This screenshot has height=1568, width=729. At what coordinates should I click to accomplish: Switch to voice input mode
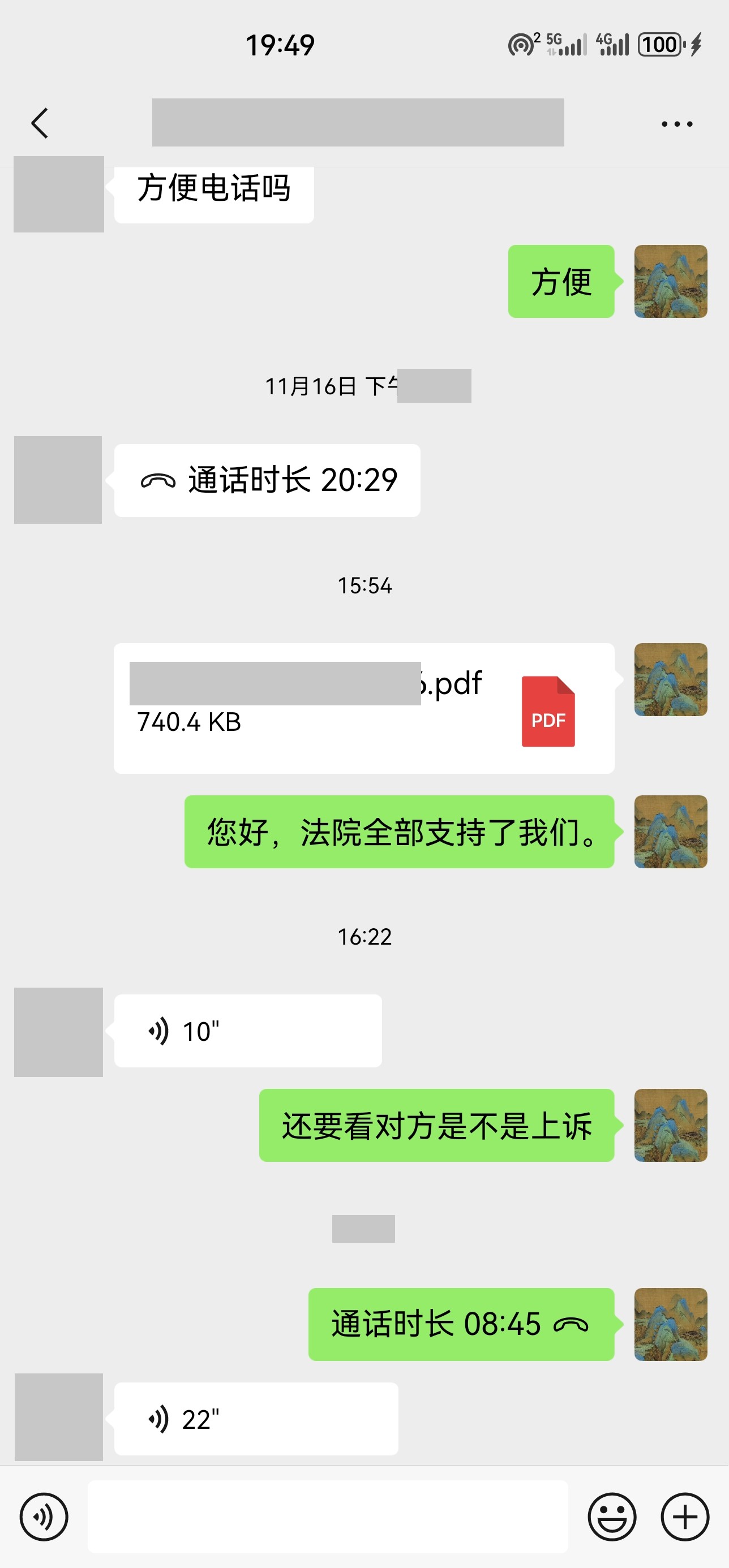pos(44,1517)
